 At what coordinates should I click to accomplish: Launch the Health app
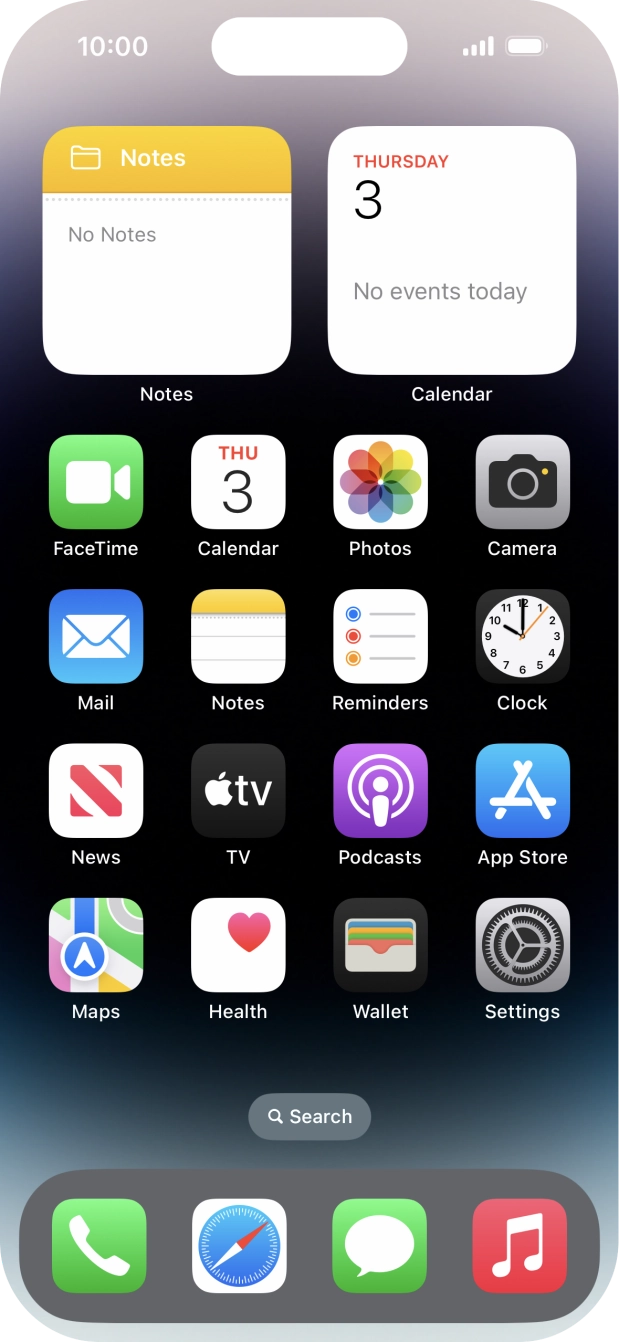[x=238, y=945]
